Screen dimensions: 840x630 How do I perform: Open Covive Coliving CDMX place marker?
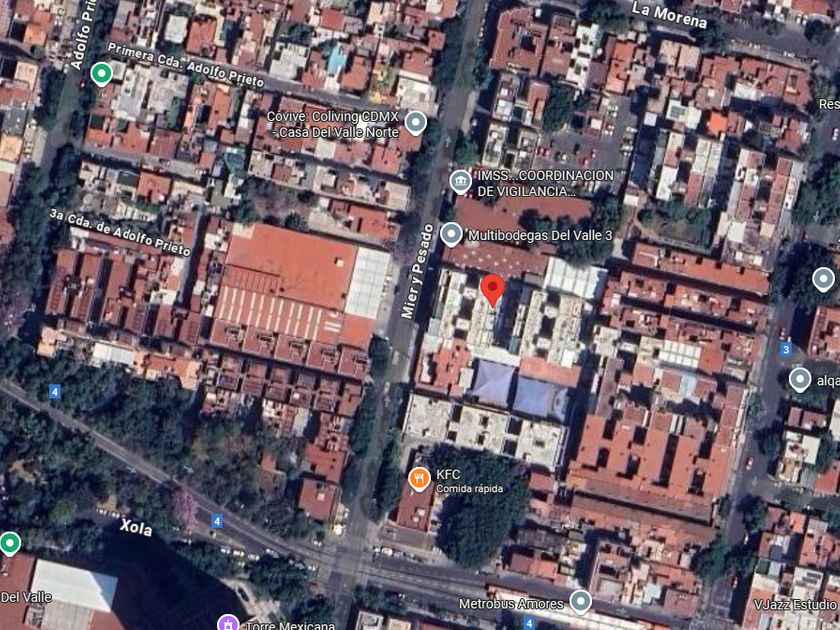click(415, 123)
